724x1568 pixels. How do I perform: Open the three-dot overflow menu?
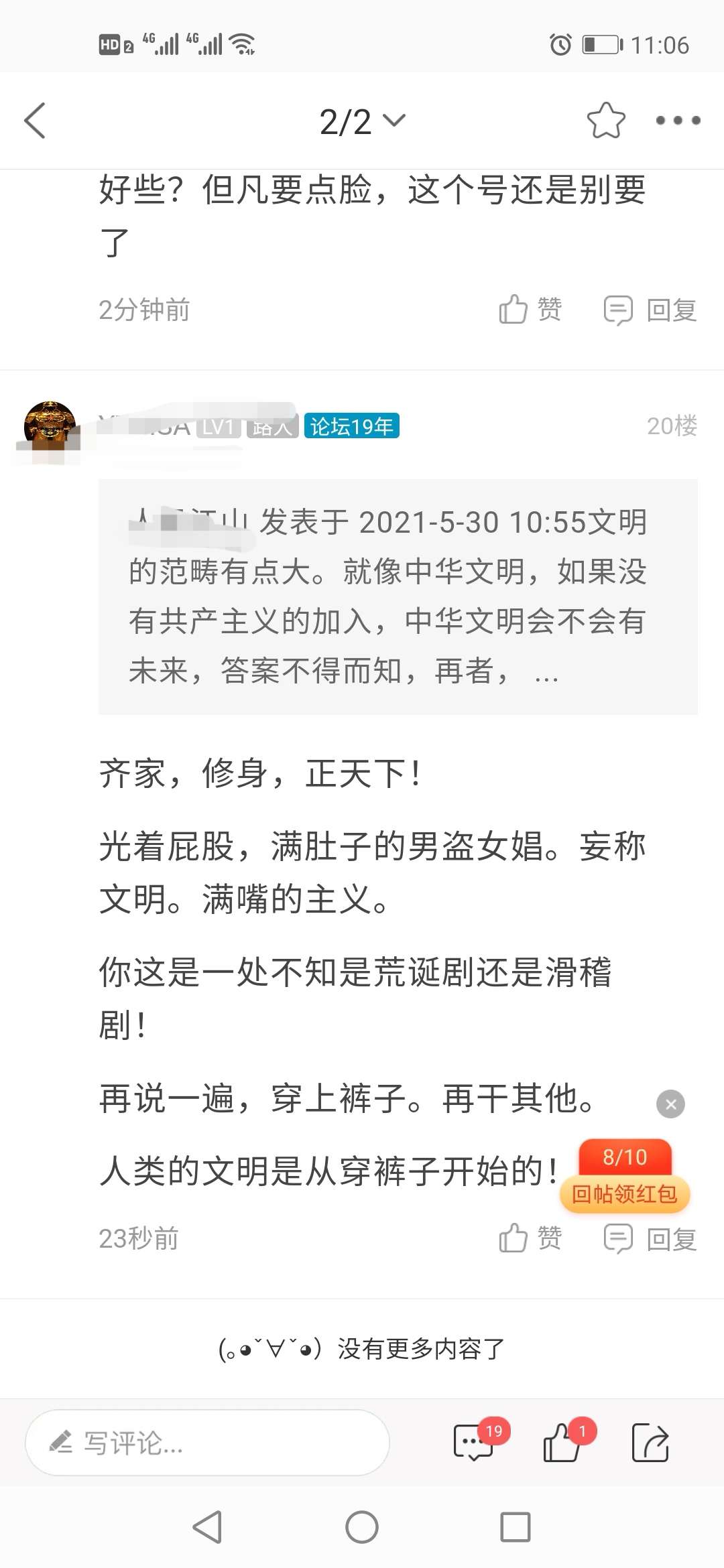678,121
